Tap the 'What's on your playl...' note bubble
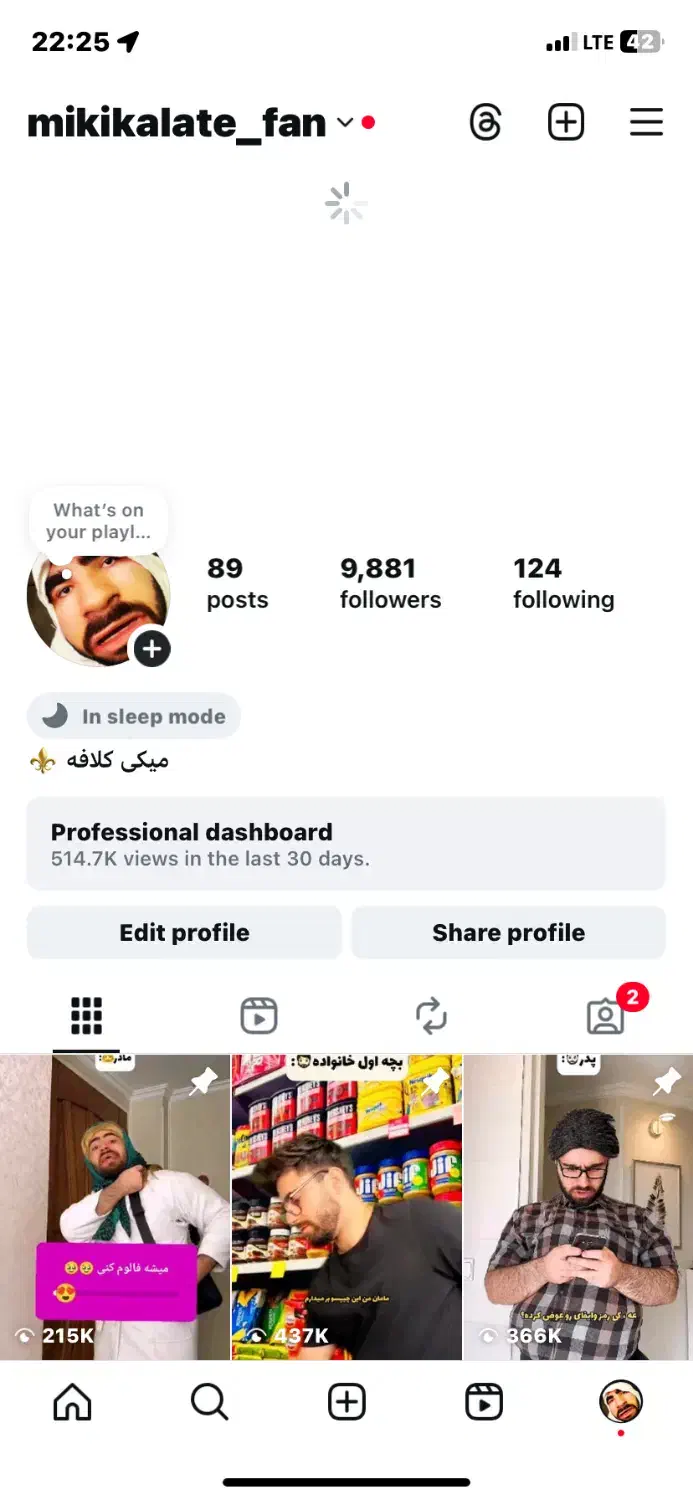 click(x=98, y=521)
